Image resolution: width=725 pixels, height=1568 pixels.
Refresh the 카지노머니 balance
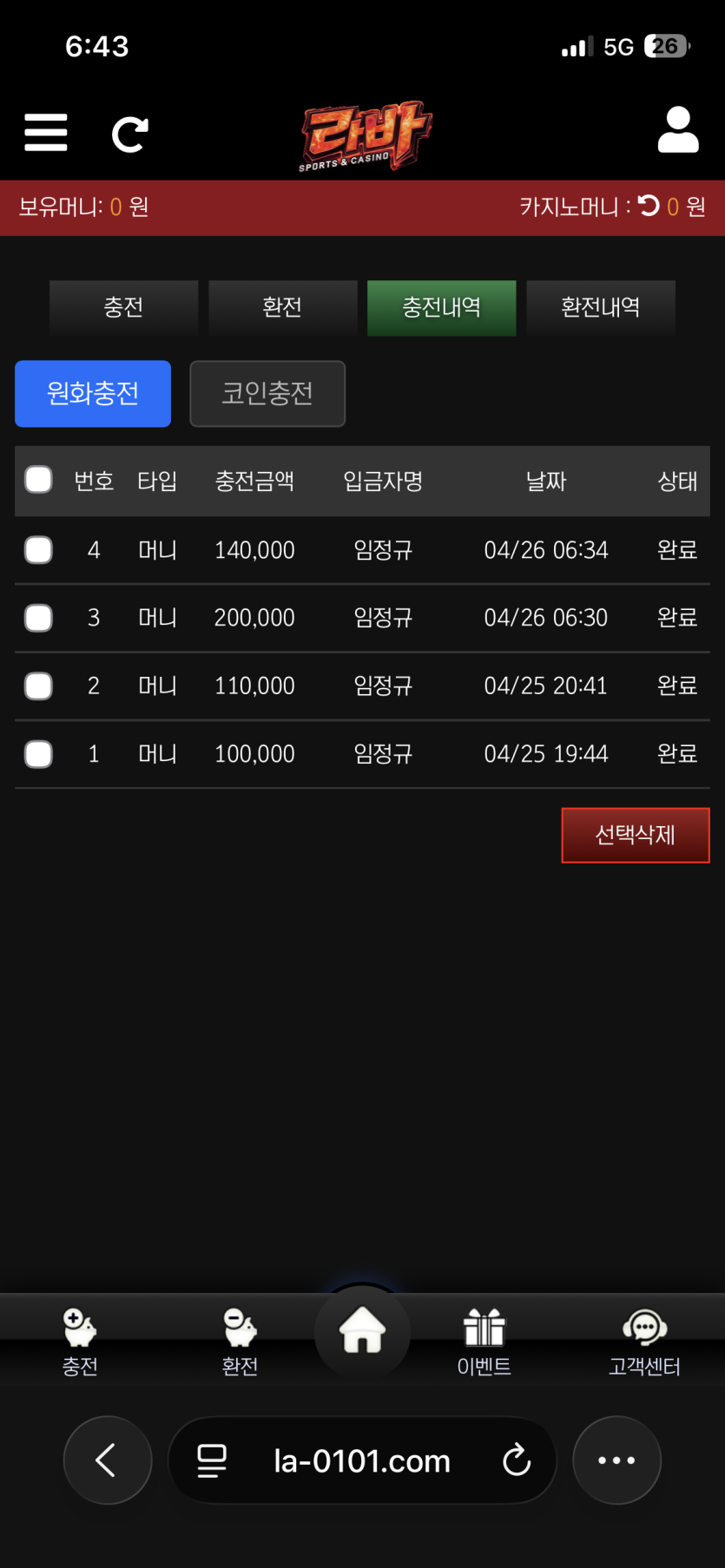[649, 206]
